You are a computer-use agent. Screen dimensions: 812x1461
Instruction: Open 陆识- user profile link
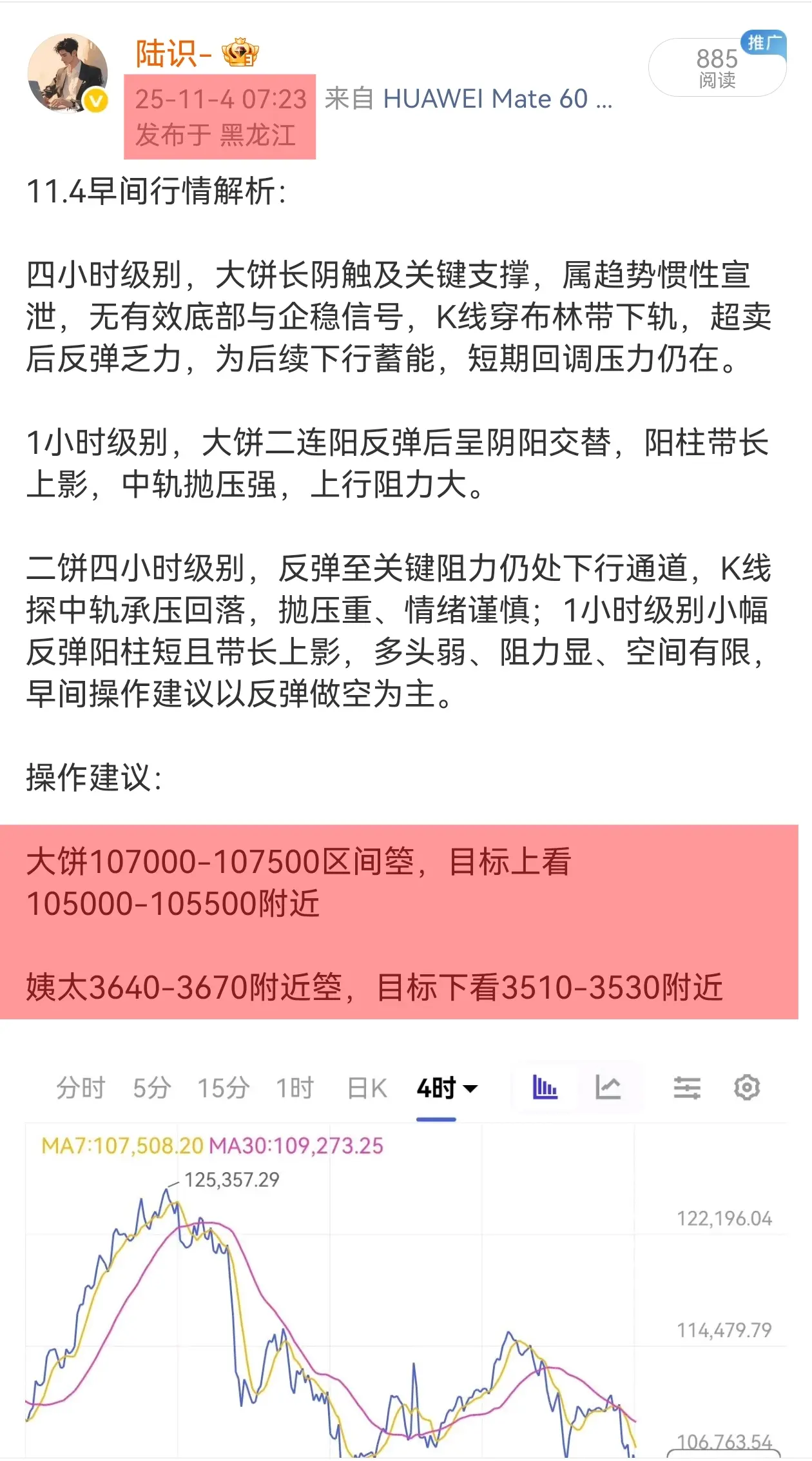pyautogui.click(x=169, y=53)
